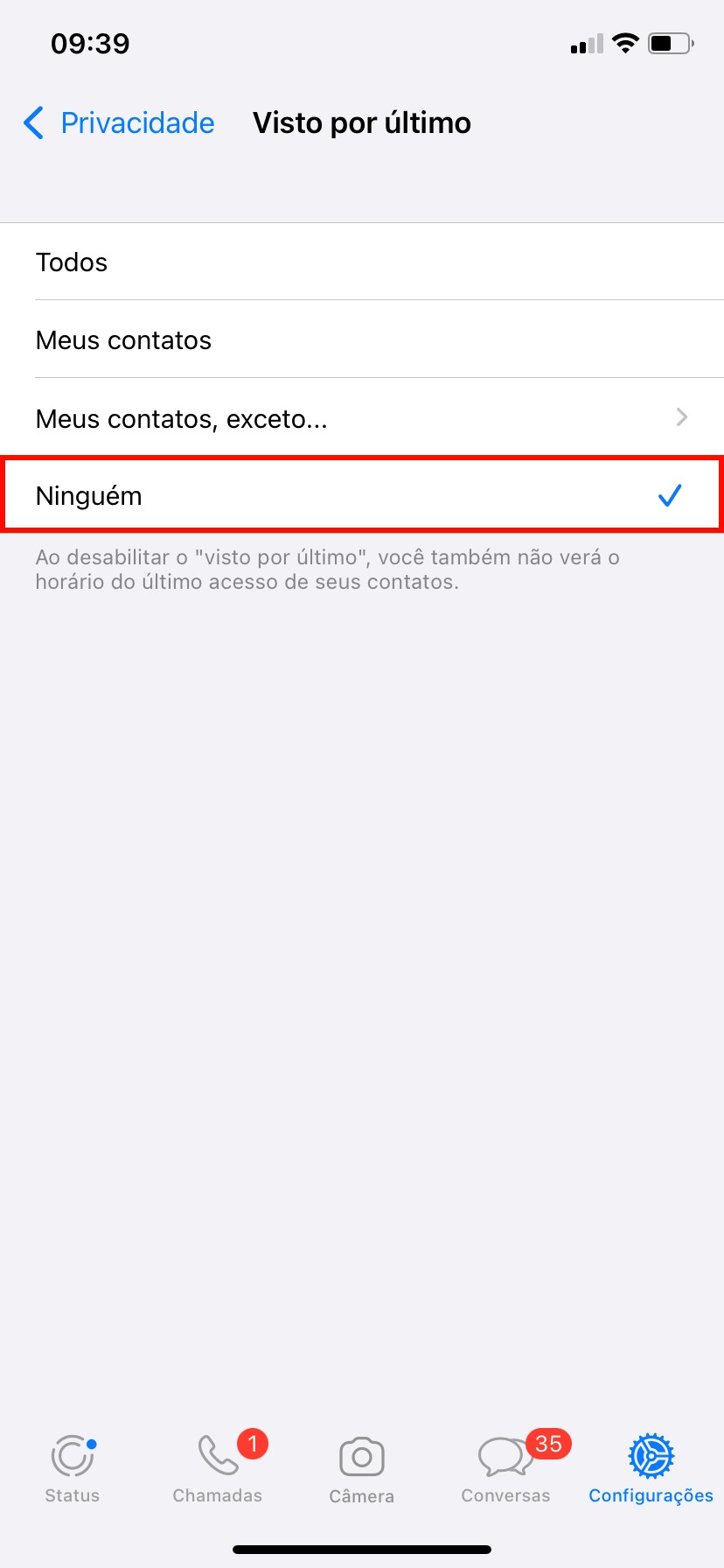Select Todos for last seen

[x=362, y=262]
